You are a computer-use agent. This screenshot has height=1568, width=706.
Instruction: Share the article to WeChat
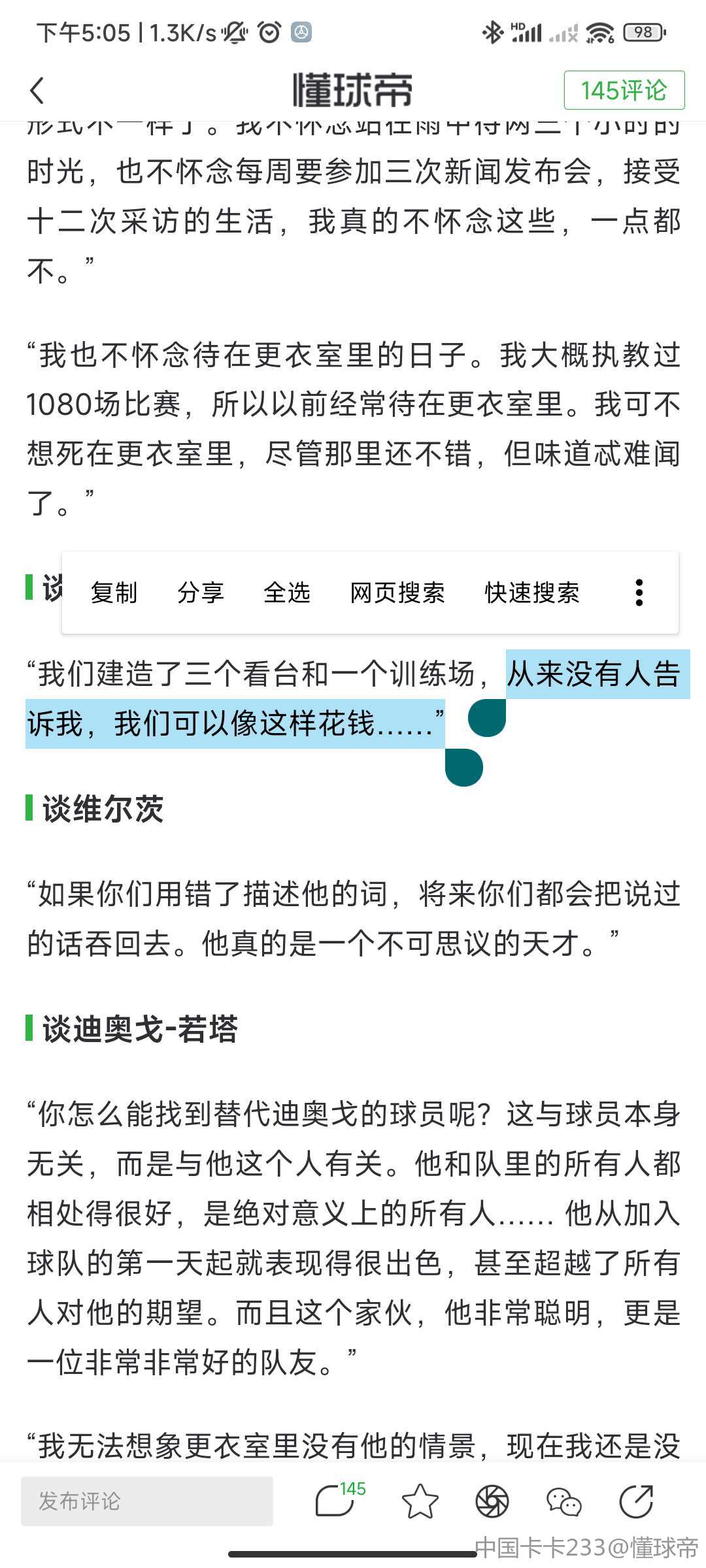tap(563, 1501)
